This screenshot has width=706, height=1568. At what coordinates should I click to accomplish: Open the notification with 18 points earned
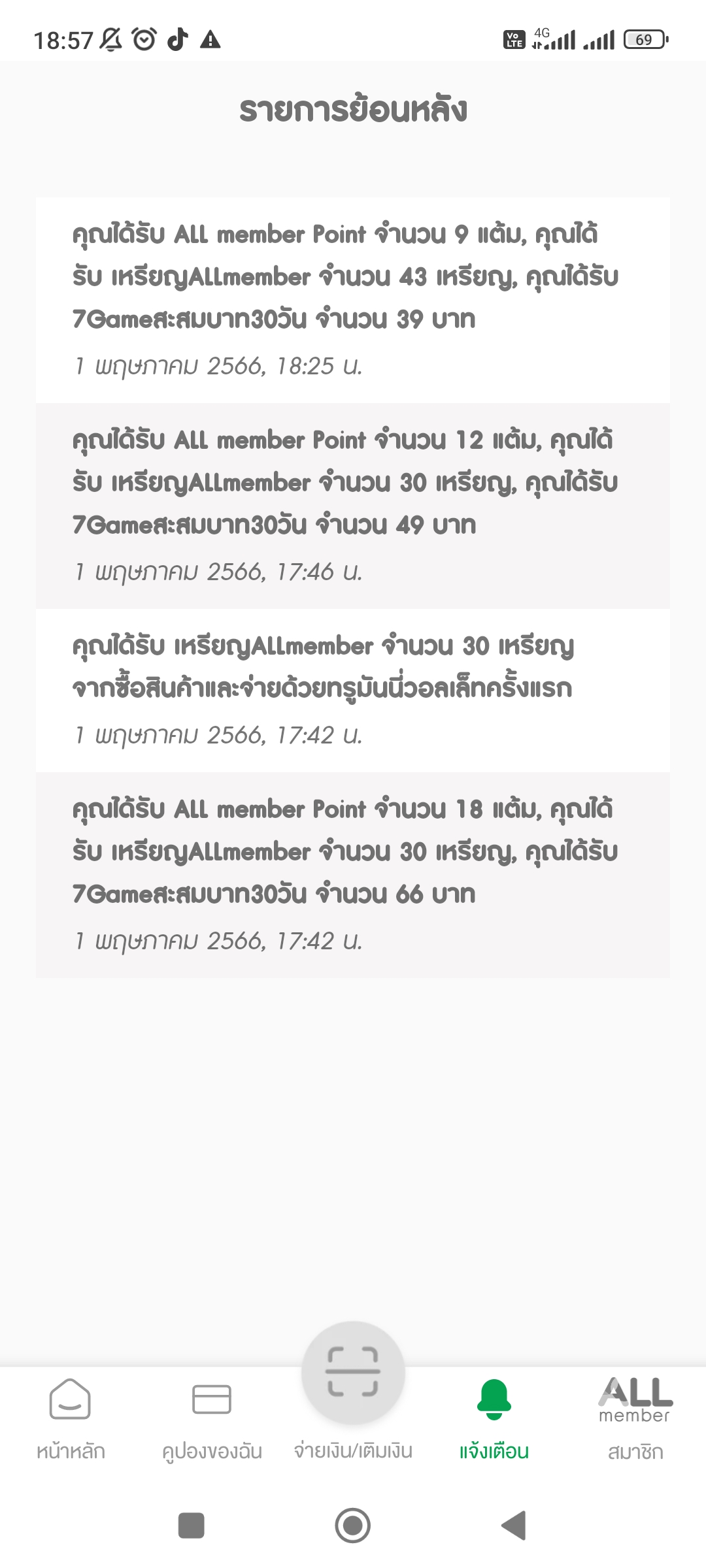coord(353,875)
